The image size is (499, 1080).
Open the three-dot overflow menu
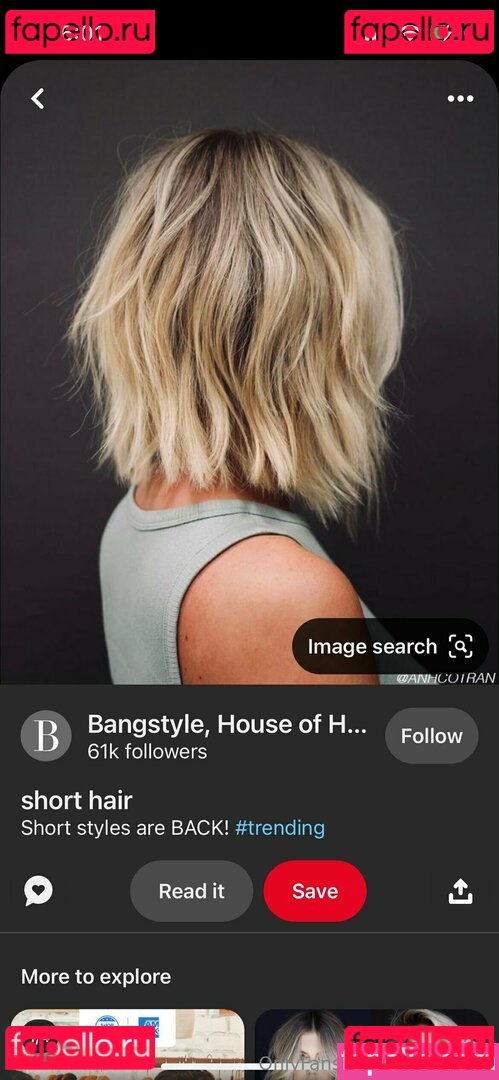[x=460, y=98]
